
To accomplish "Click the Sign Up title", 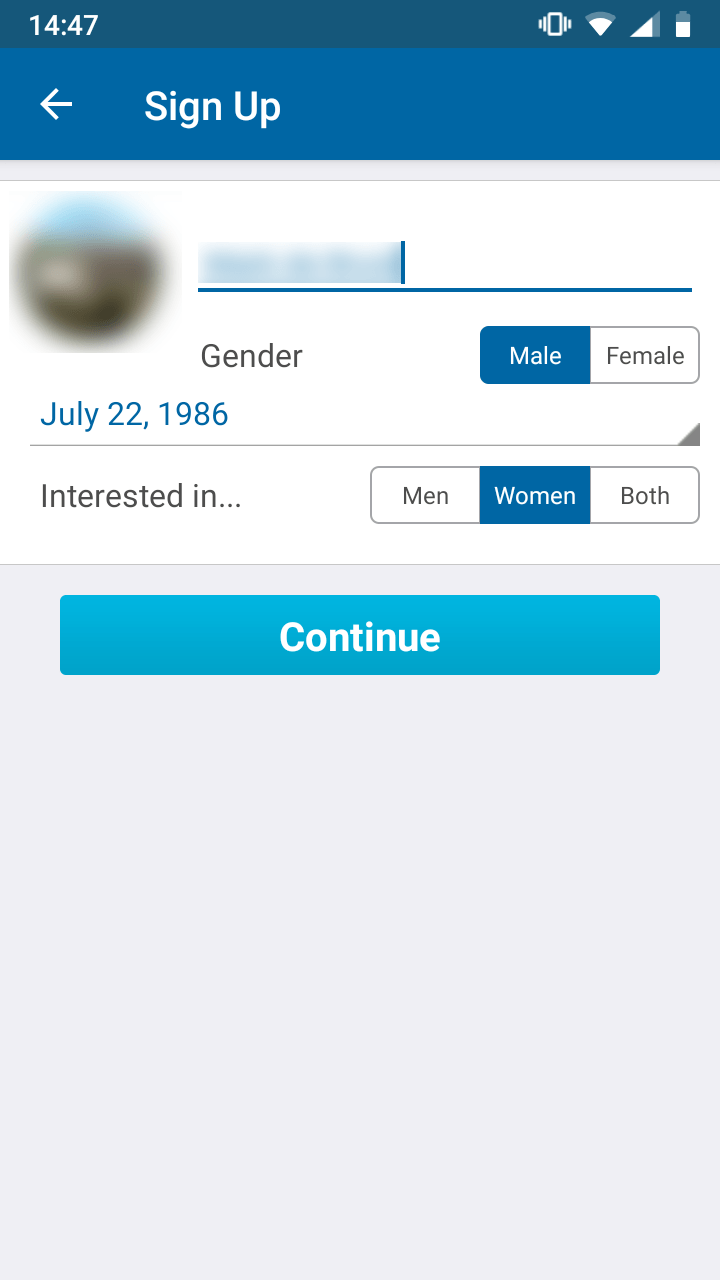I will point(212,105).
